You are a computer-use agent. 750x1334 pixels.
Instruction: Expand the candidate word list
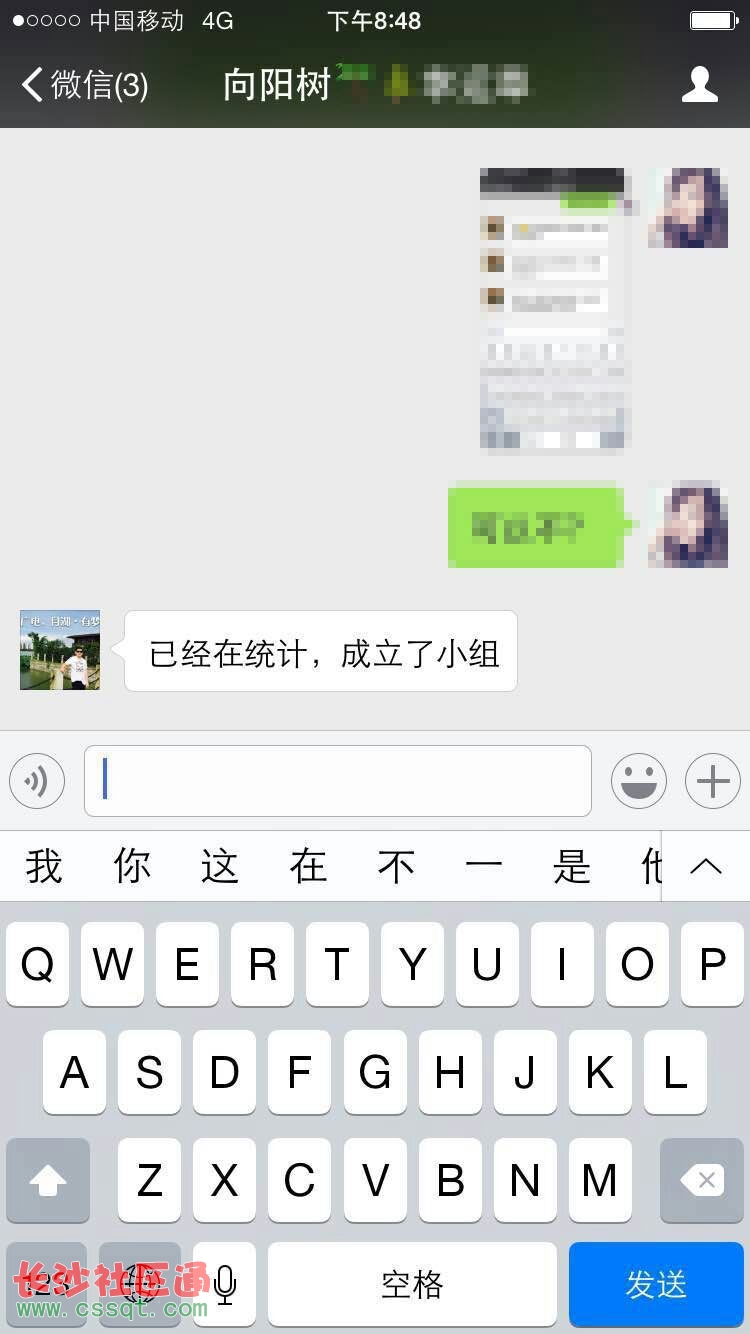coord(706,866)
